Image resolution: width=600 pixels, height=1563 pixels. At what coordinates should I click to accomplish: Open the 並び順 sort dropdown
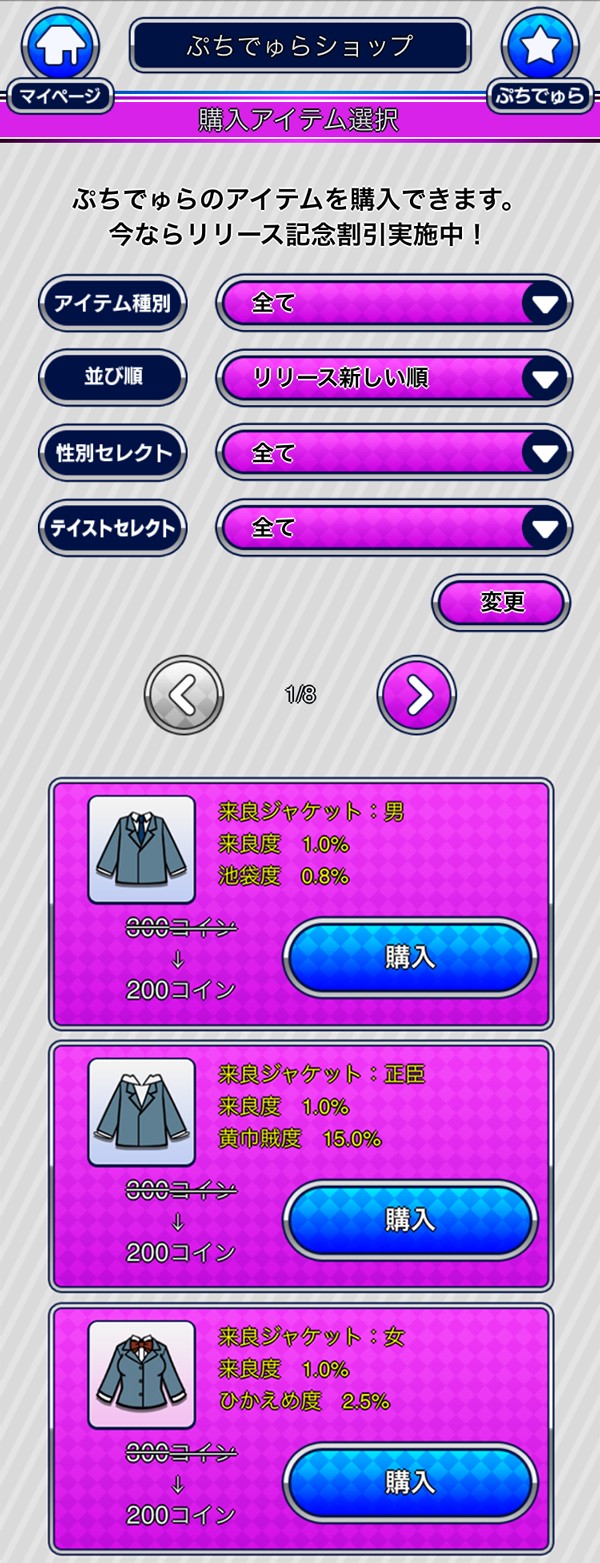pos(395,379)
